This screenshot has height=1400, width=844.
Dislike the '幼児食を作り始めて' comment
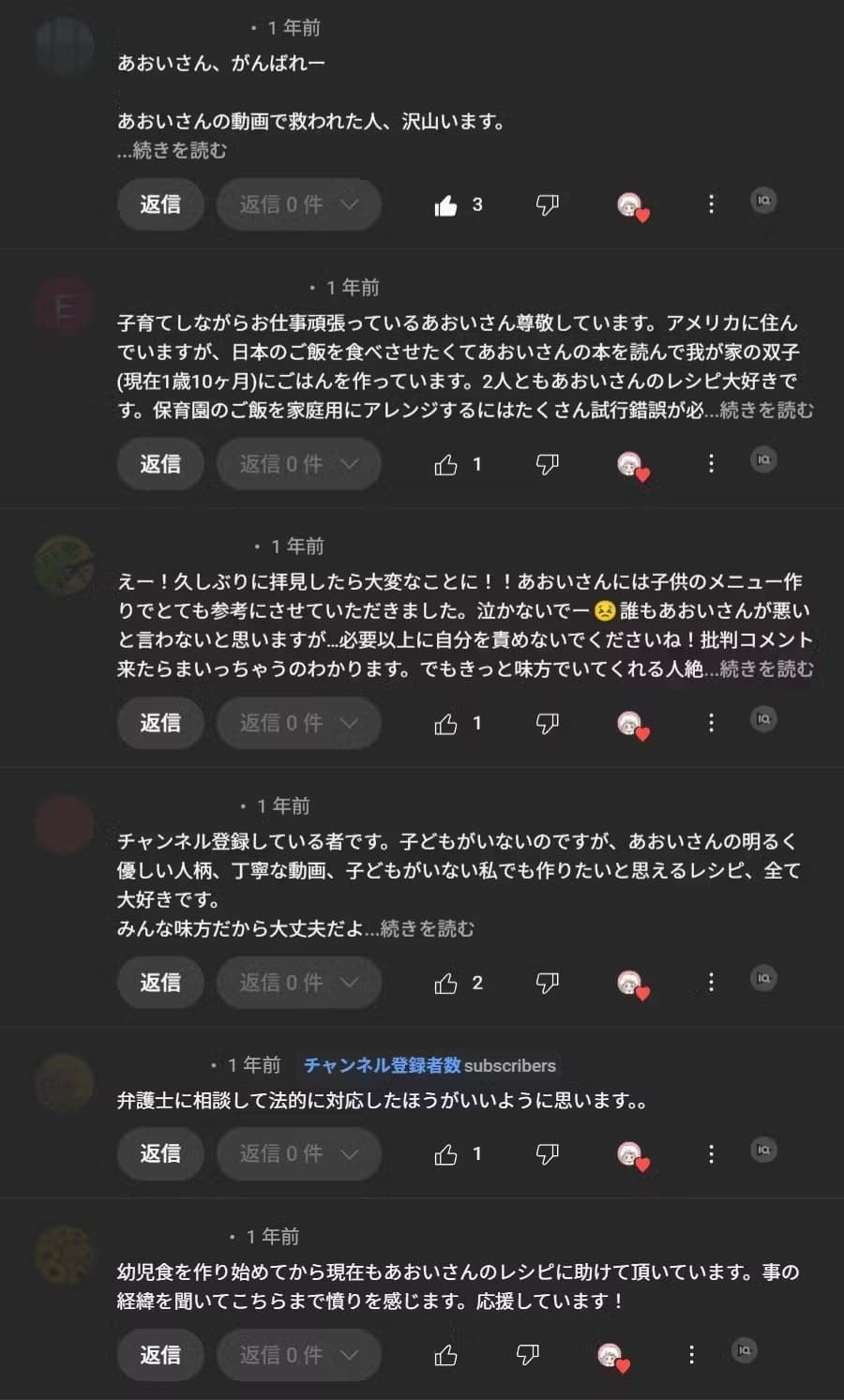528,1355
